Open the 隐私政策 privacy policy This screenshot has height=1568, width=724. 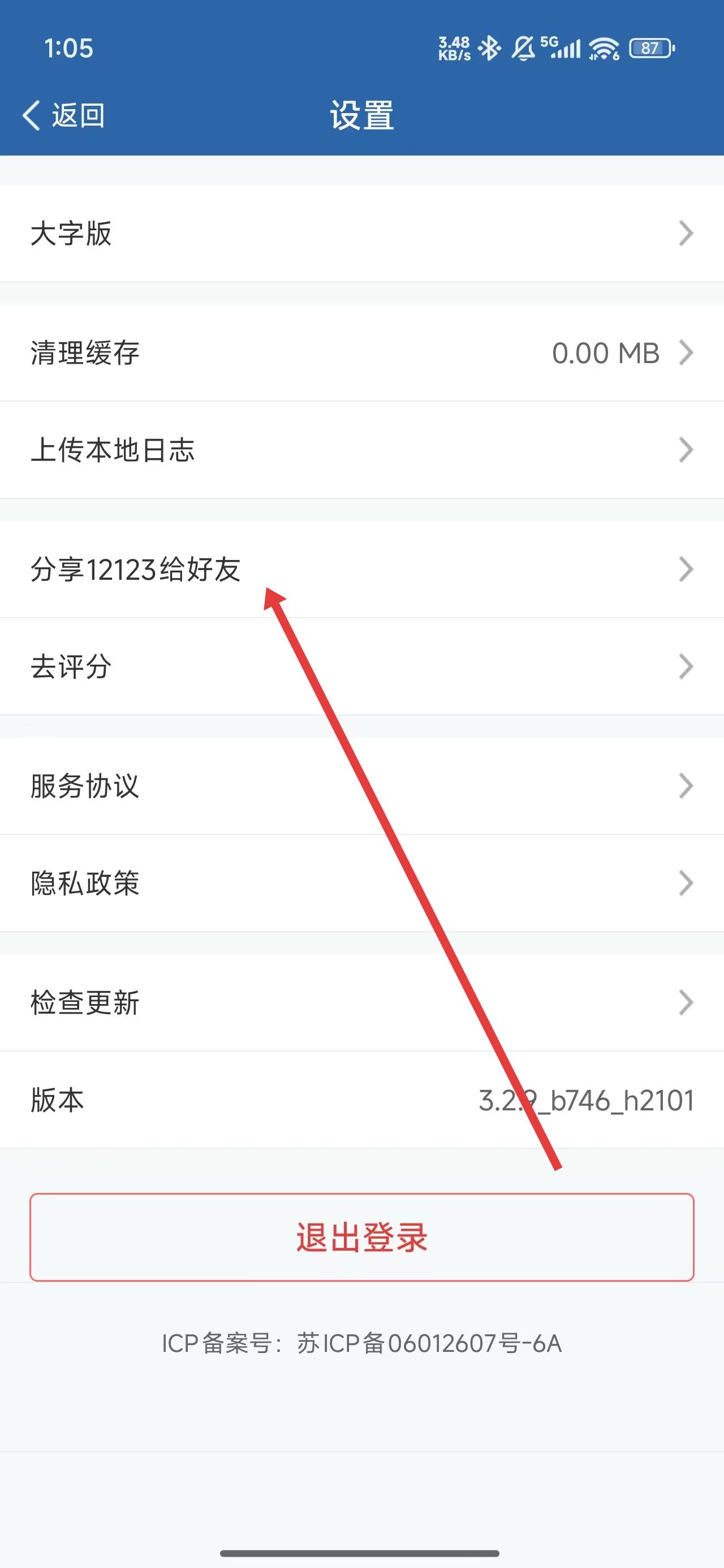361,882
